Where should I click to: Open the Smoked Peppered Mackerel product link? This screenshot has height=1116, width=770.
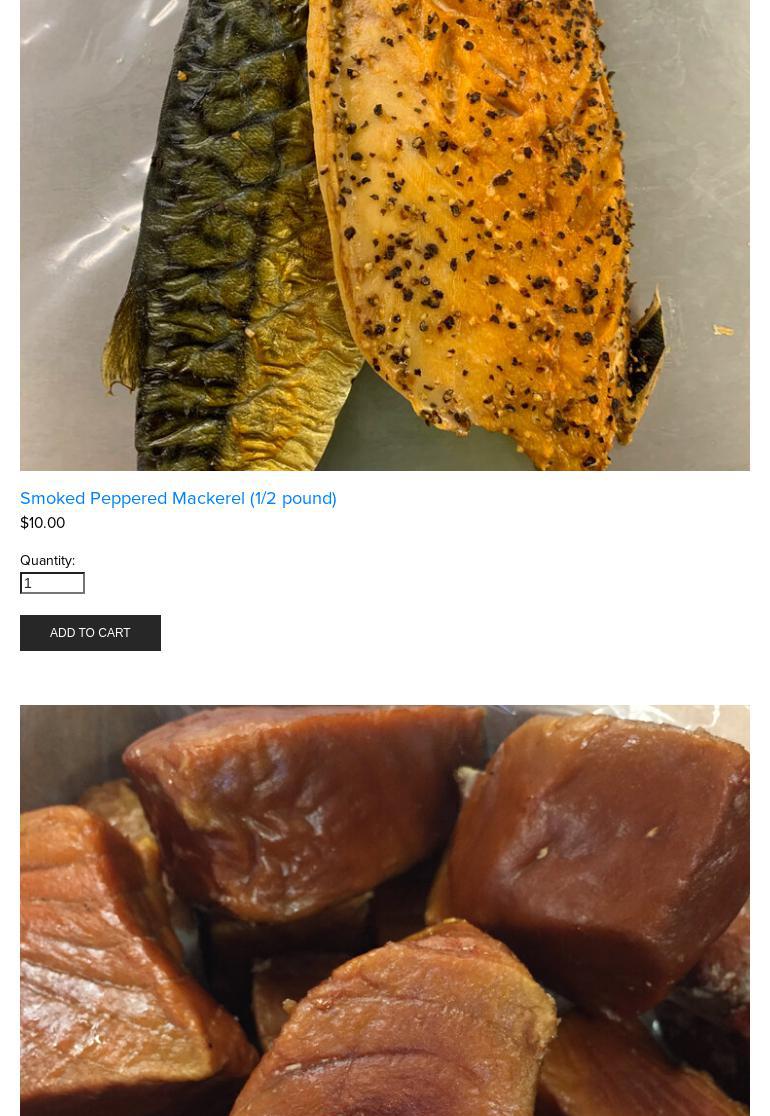178,498
